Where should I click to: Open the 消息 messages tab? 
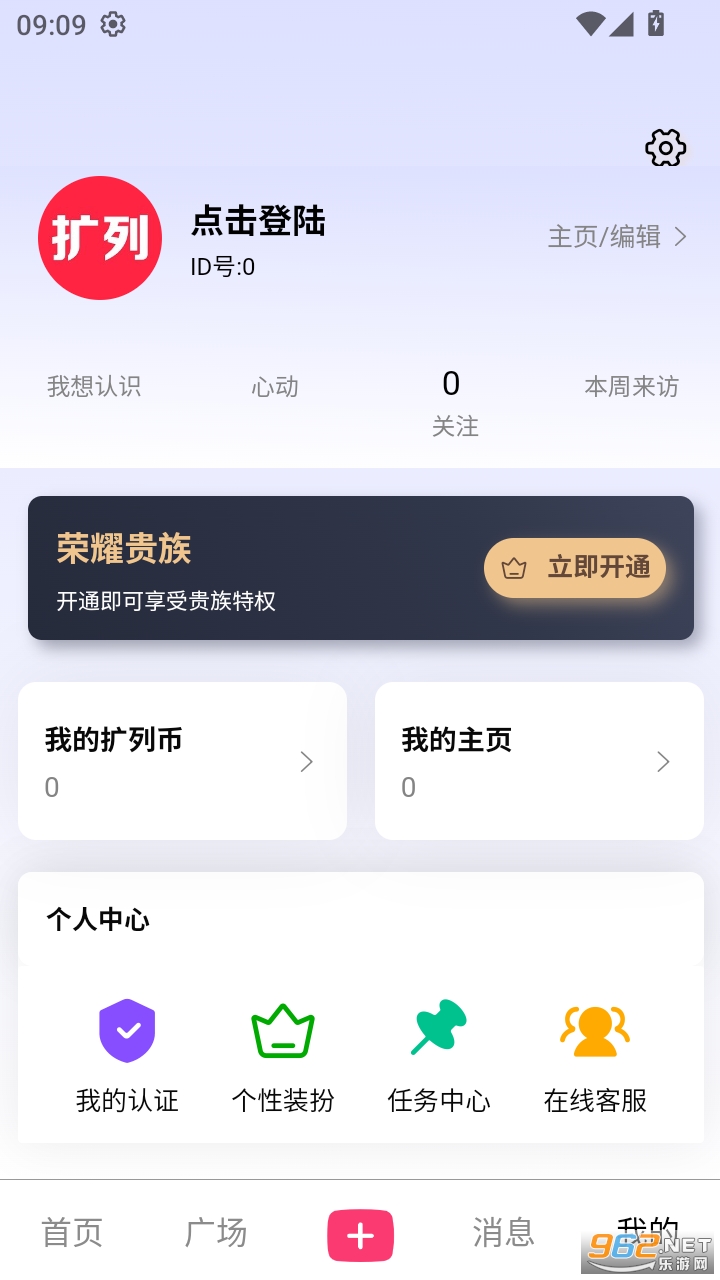(504, 1233)
